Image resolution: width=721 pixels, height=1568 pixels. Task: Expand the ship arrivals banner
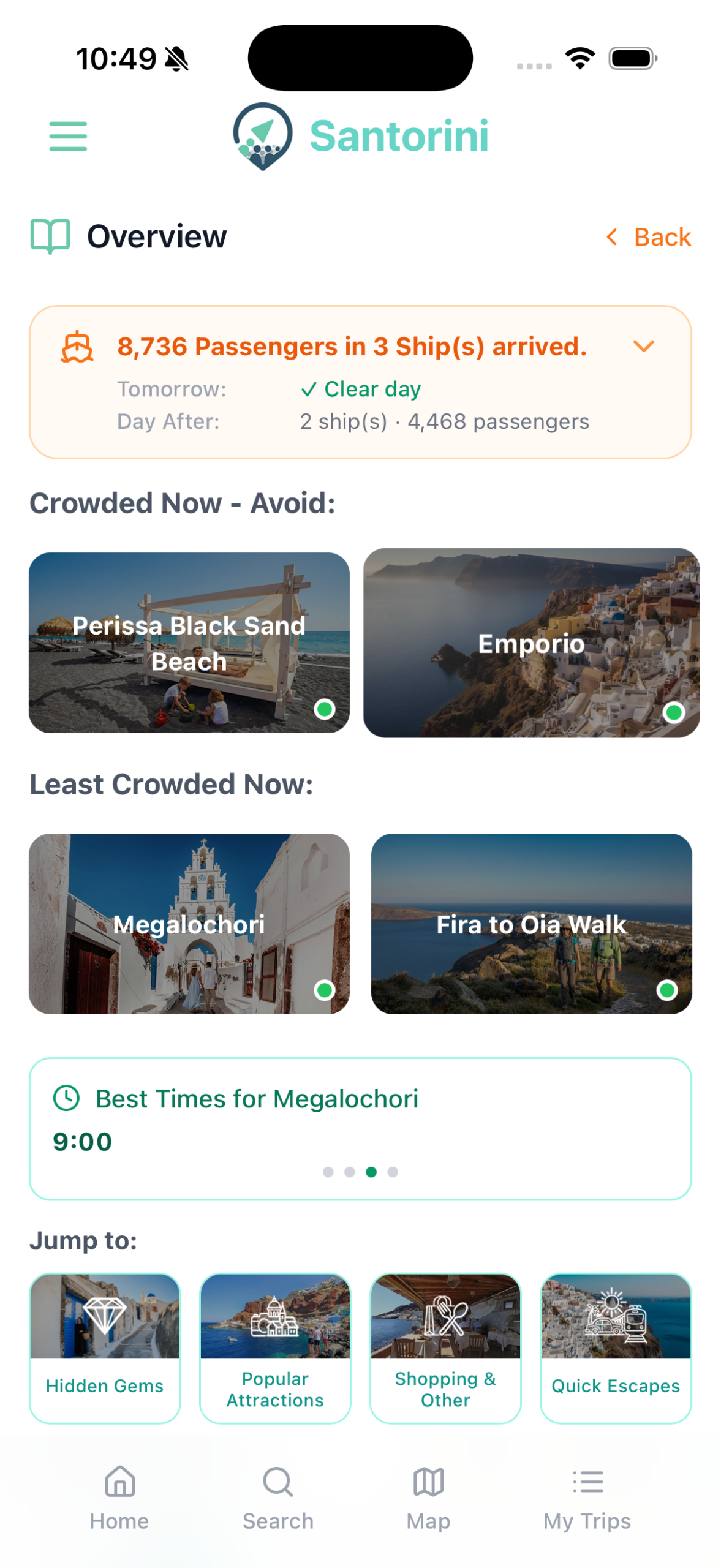tap(644, 347)
